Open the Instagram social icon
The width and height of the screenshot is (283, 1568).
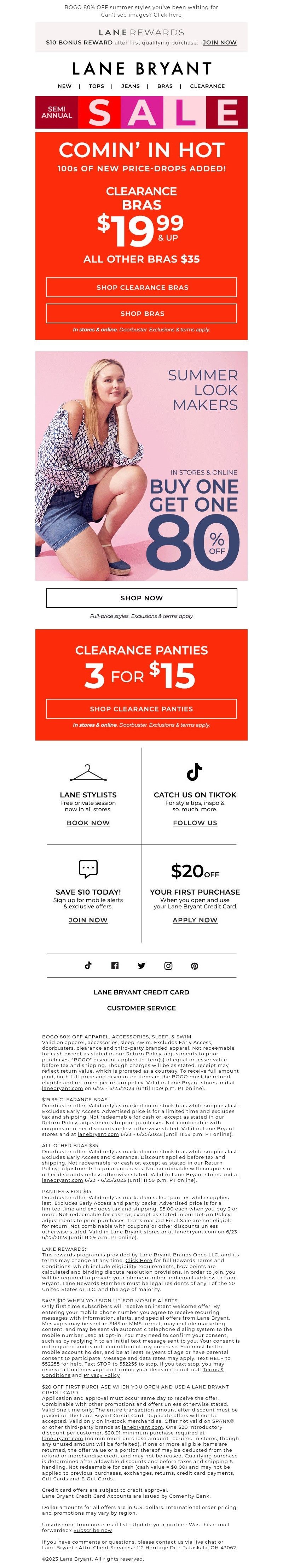pos(168,966)
